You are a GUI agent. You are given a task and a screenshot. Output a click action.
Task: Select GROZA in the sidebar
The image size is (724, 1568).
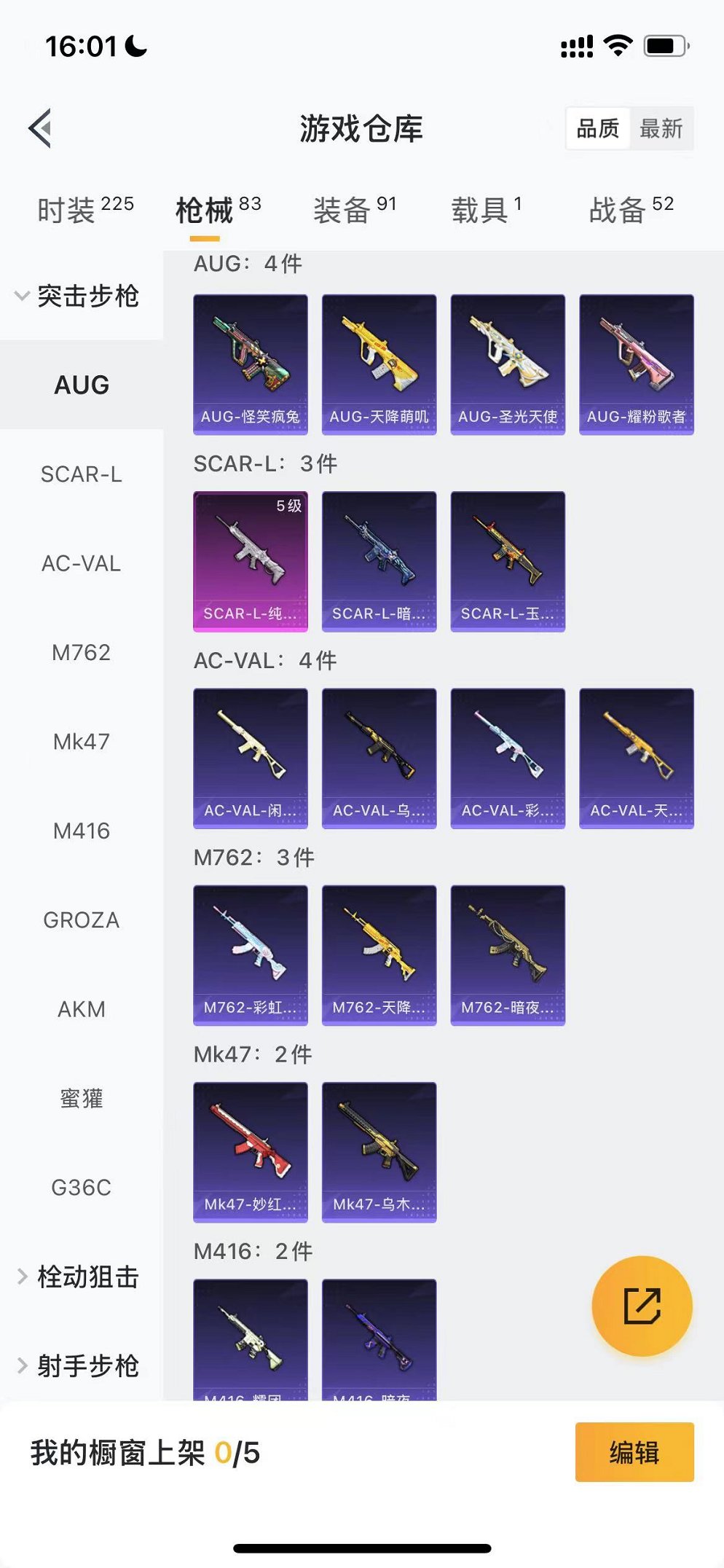coord(81,920)
